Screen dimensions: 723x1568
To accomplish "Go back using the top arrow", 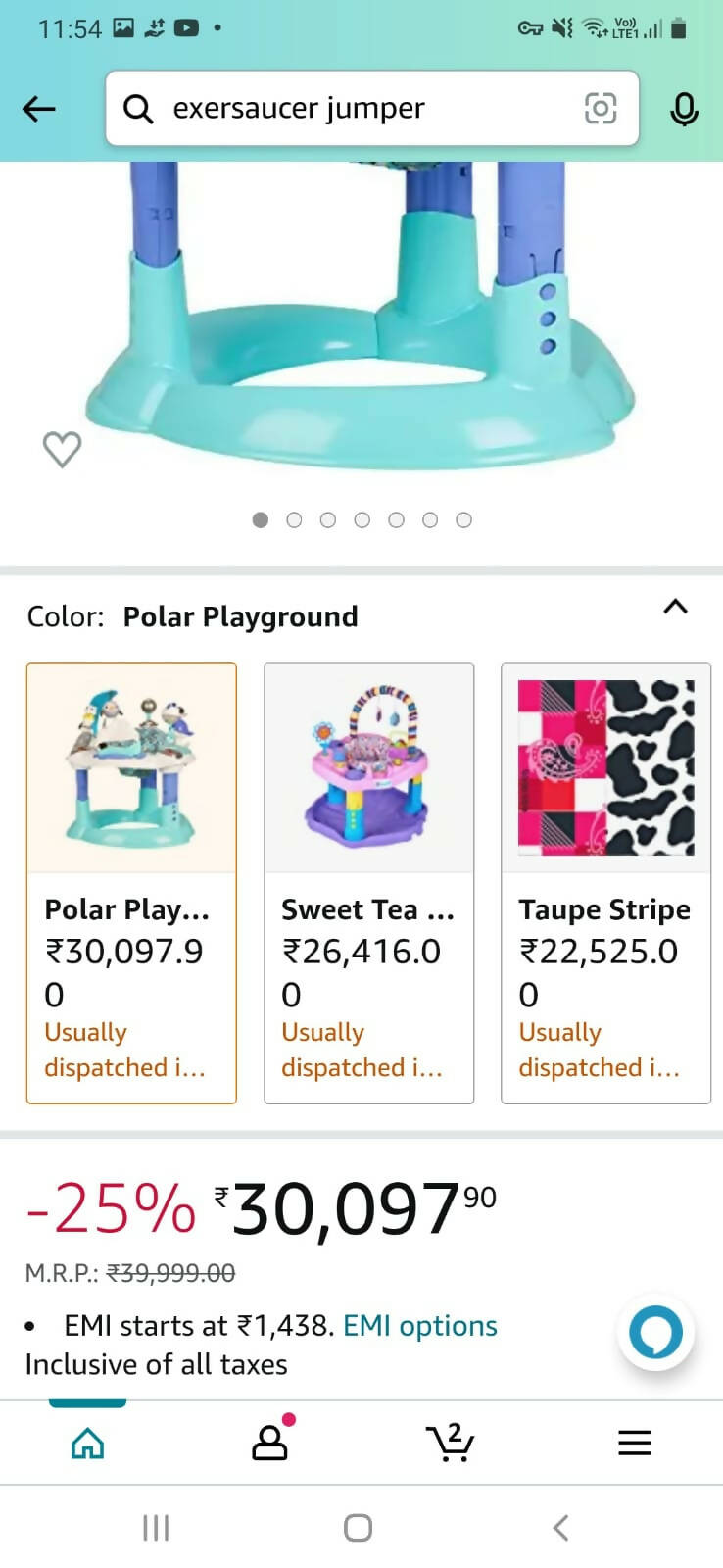I will [x=39, y=109].
